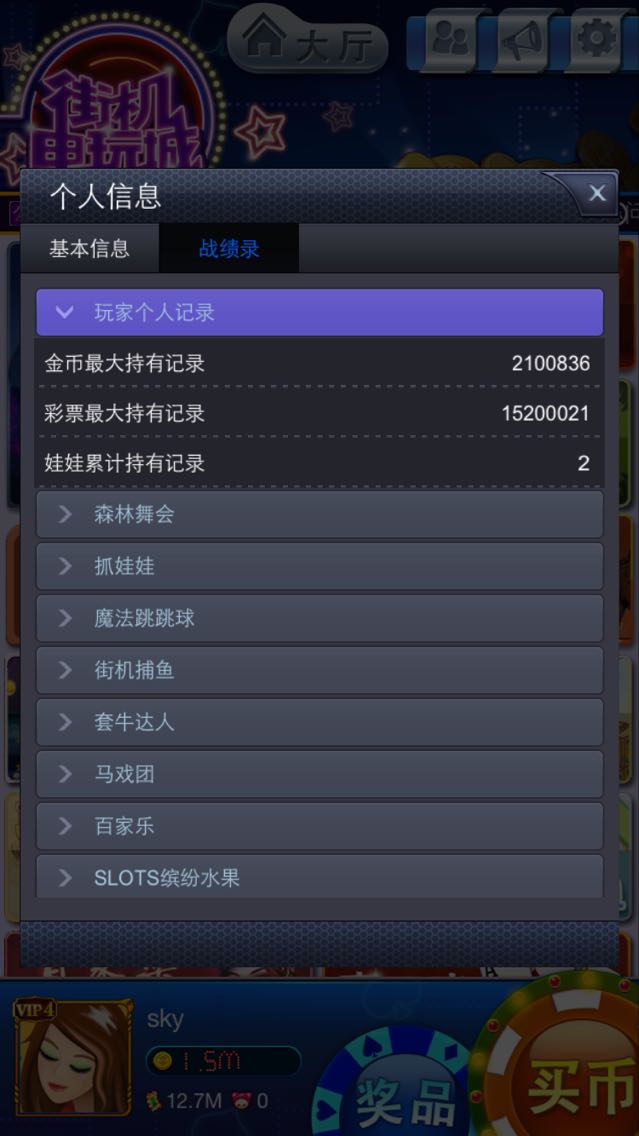Open 魔法跳跳球 records
The image size is (639, 1136).
(320, 618)
